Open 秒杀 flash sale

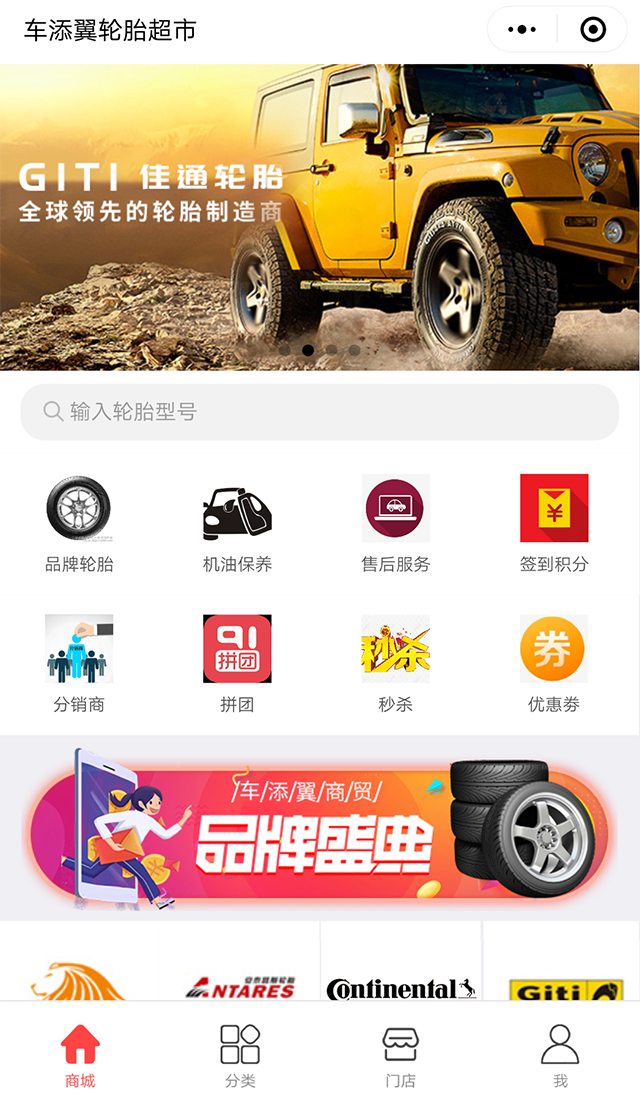pyautogui.click(x=395, y=664)
